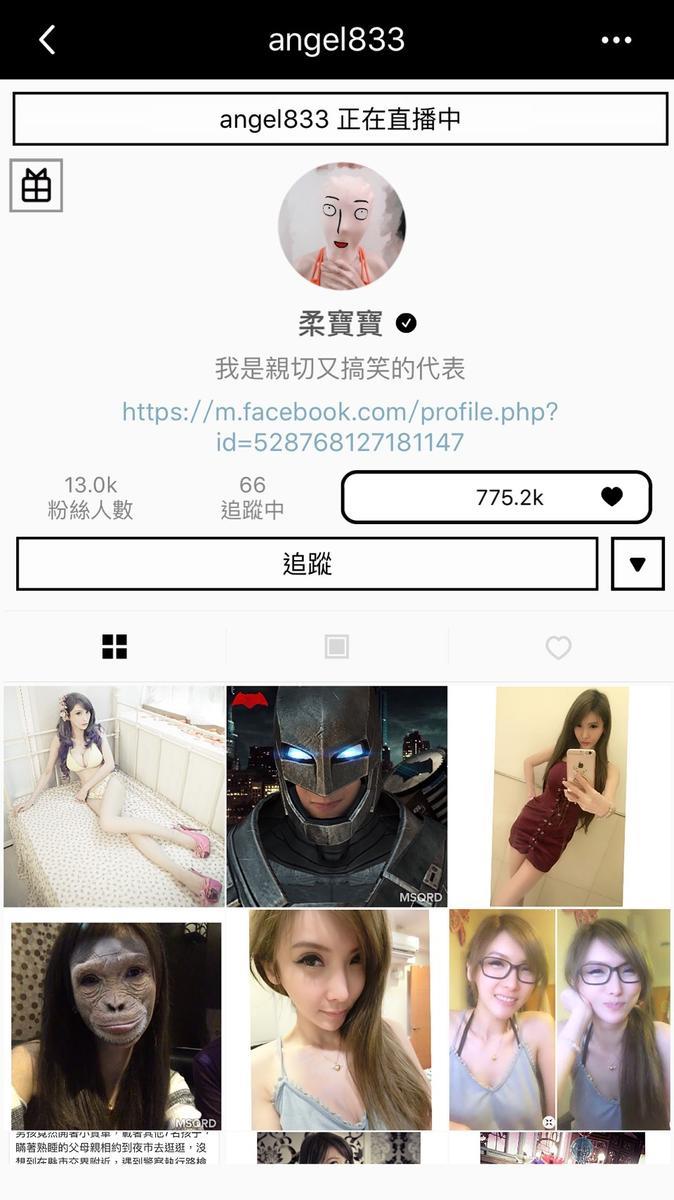Image resolution: width=674 pixels, height=1200 pixels.
Task: Tap the 775.2k heart likes button
Action: [x=496, y=497]
